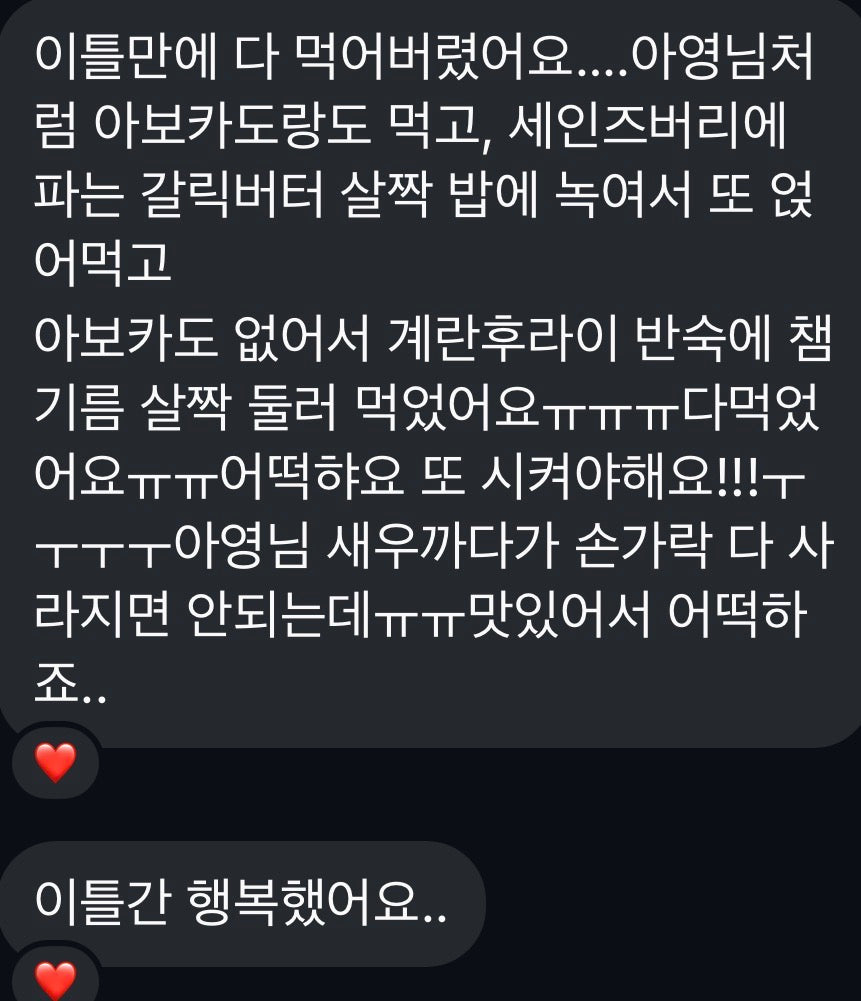The image size is (861, 1001).
Task: Tap heart reaction under 이틀간 행복했어요 message
Action: tap(55, 979)
